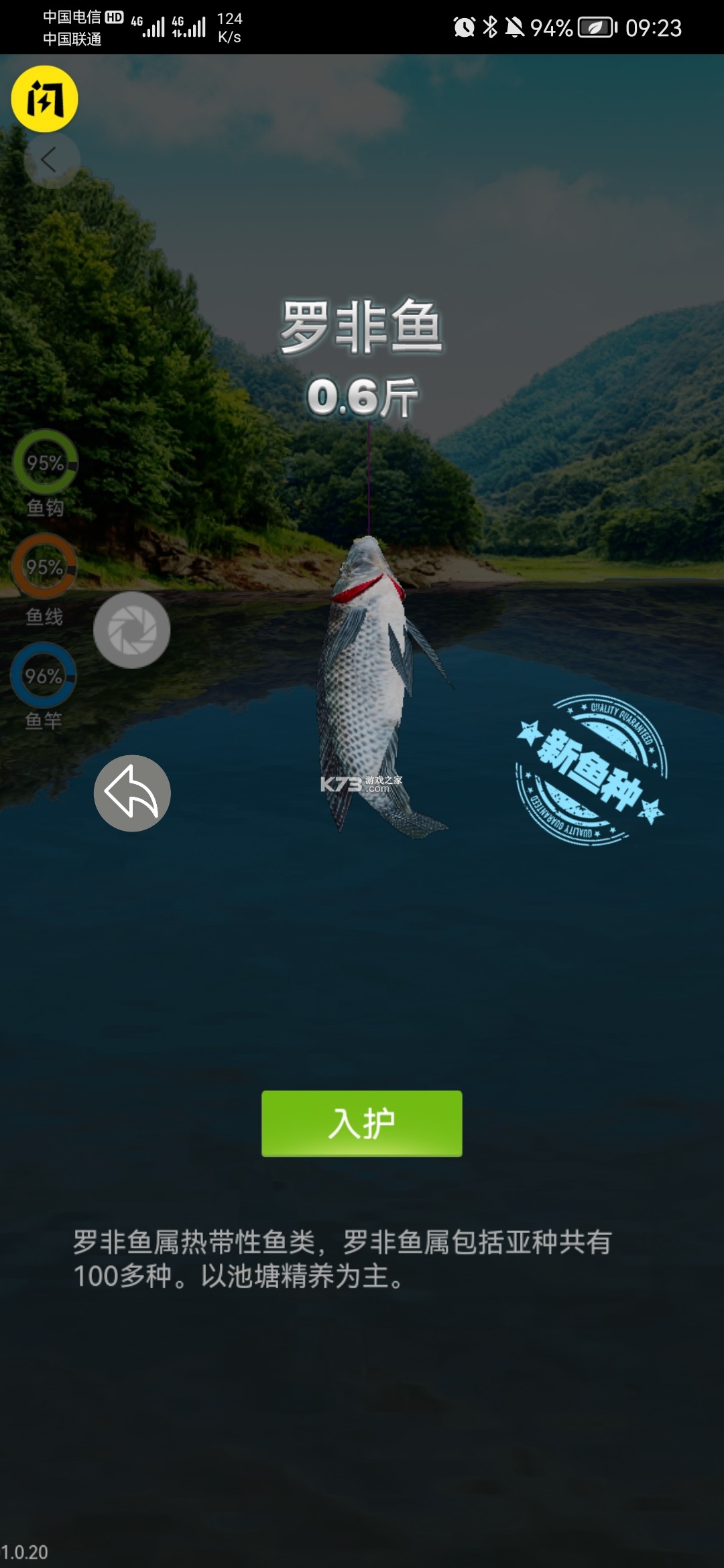Tap the share arrow icon
Image resolution: width=724 pixels, height=1568 pixels.
(x=132, y=793)
